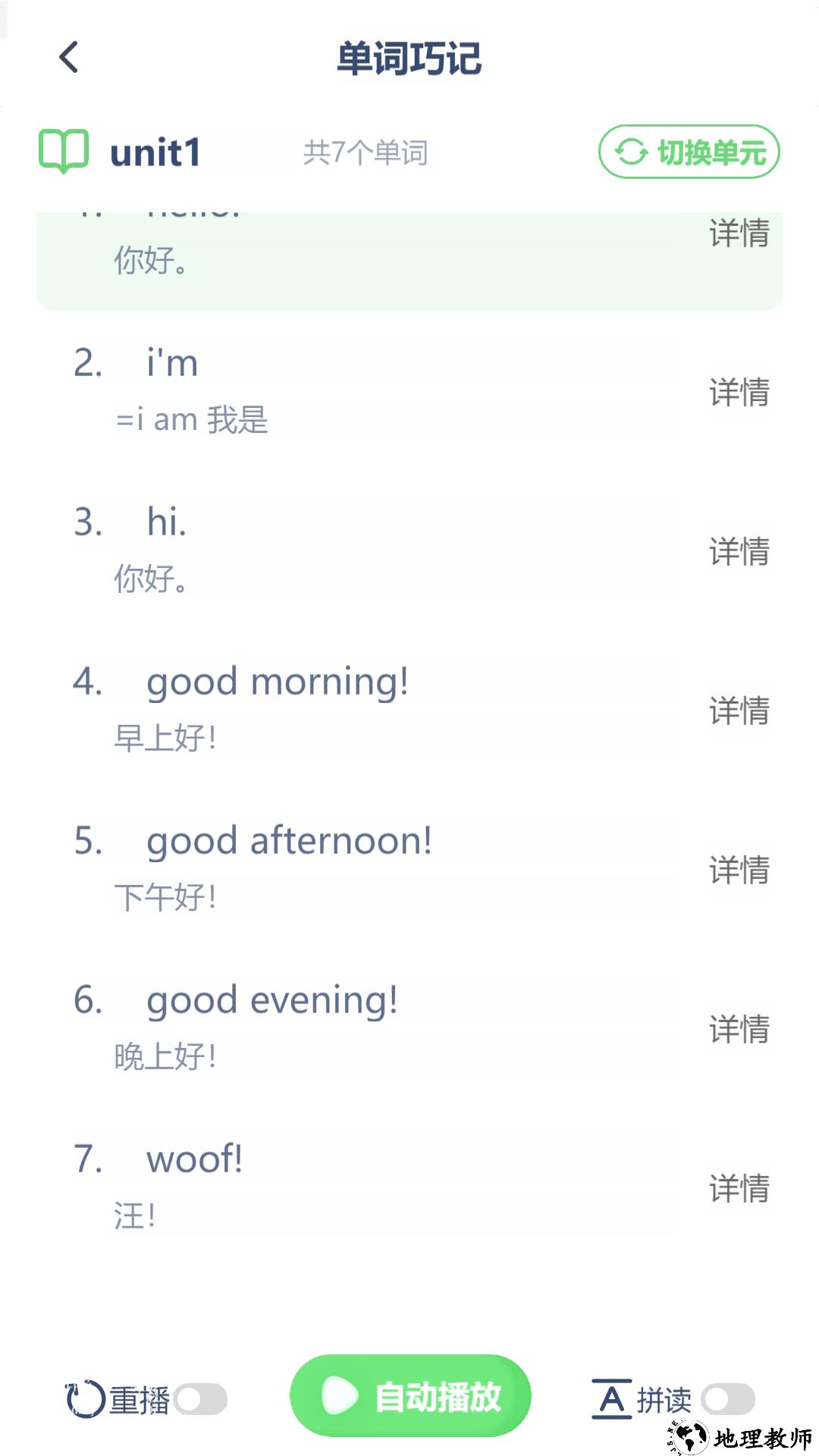The width and height of the screenshot is (819, 1456).
Task: Open 切换单元 to pick another unit
Action: pos(687,152)
